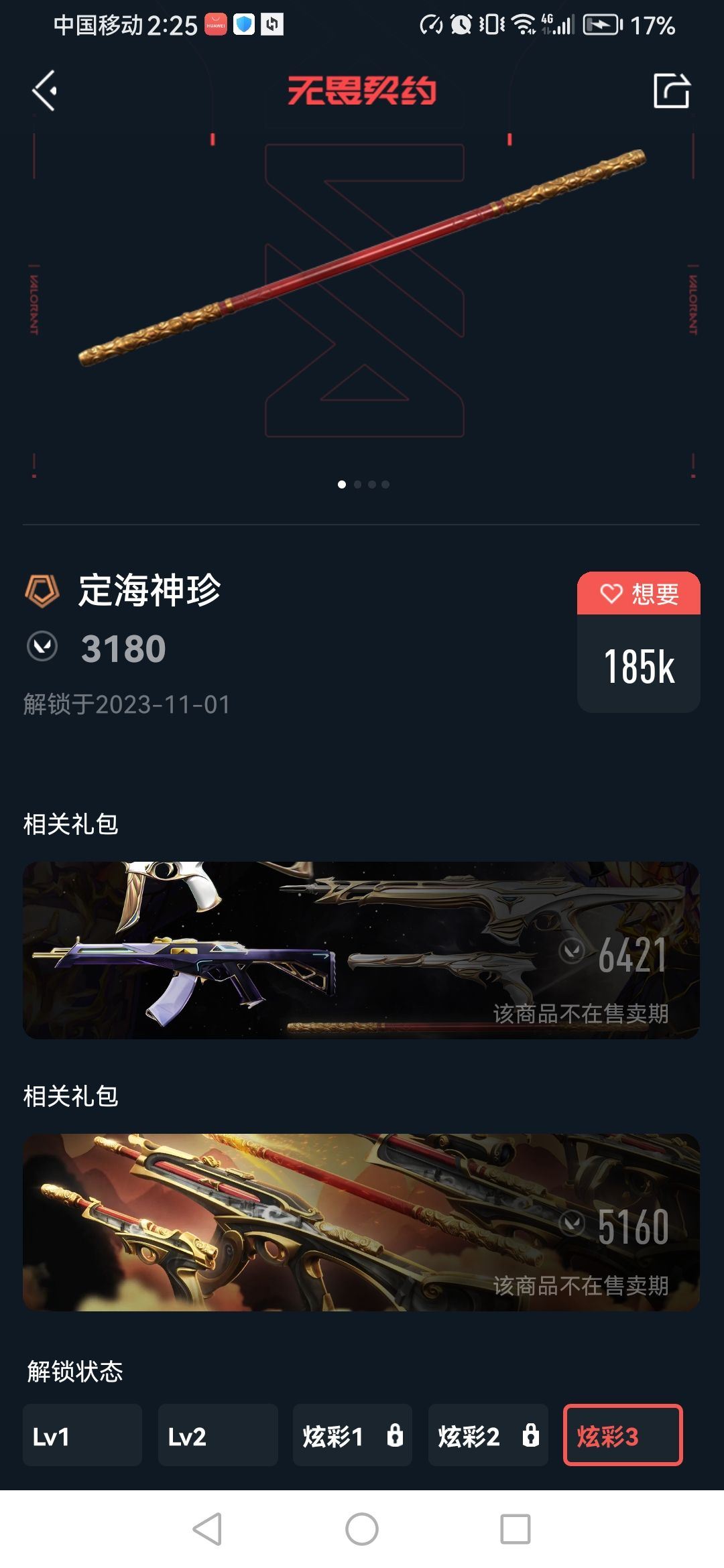Open the related bundle priced 5160
Image resolution: width=724 pixels, height=1568 pixels.
361,1222
